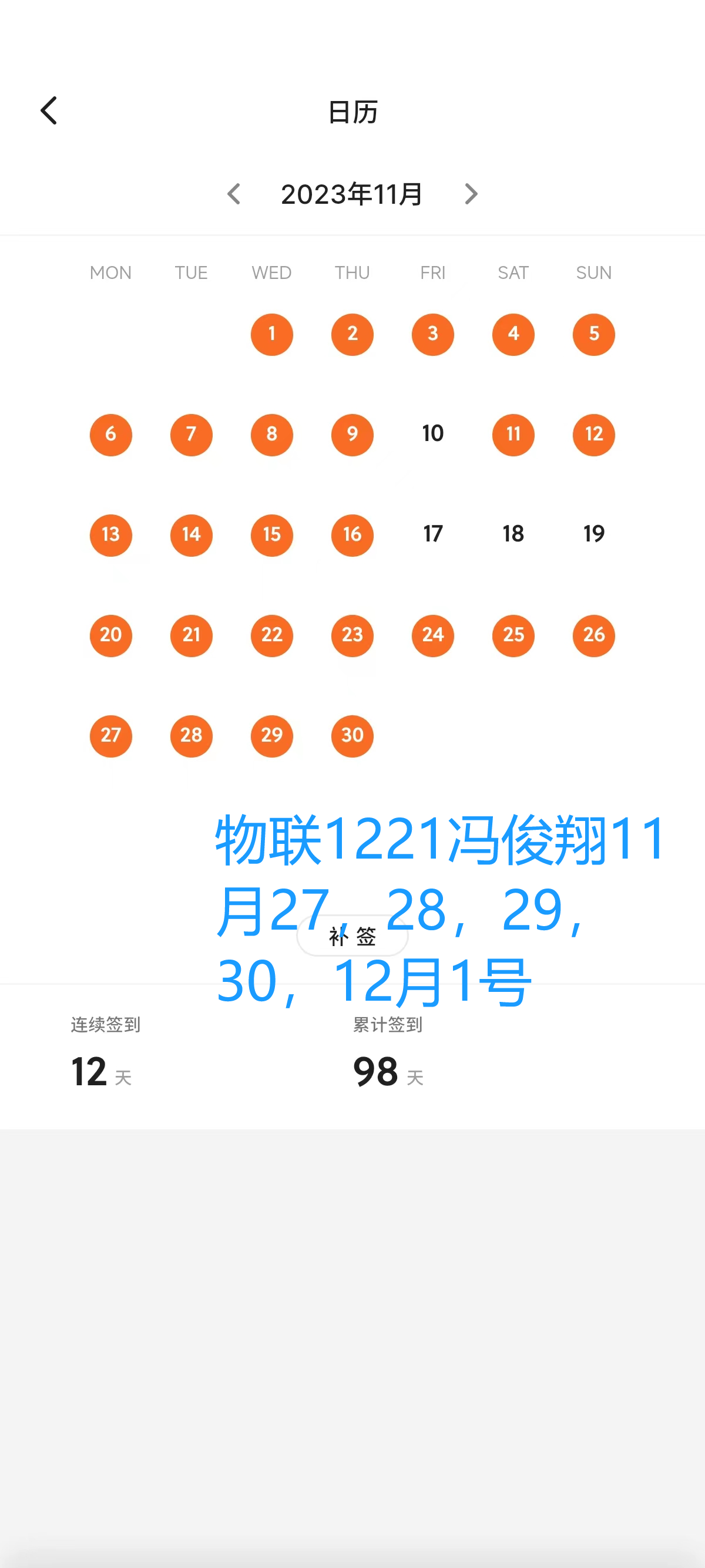Select unchecked date 18

(513, 534)
